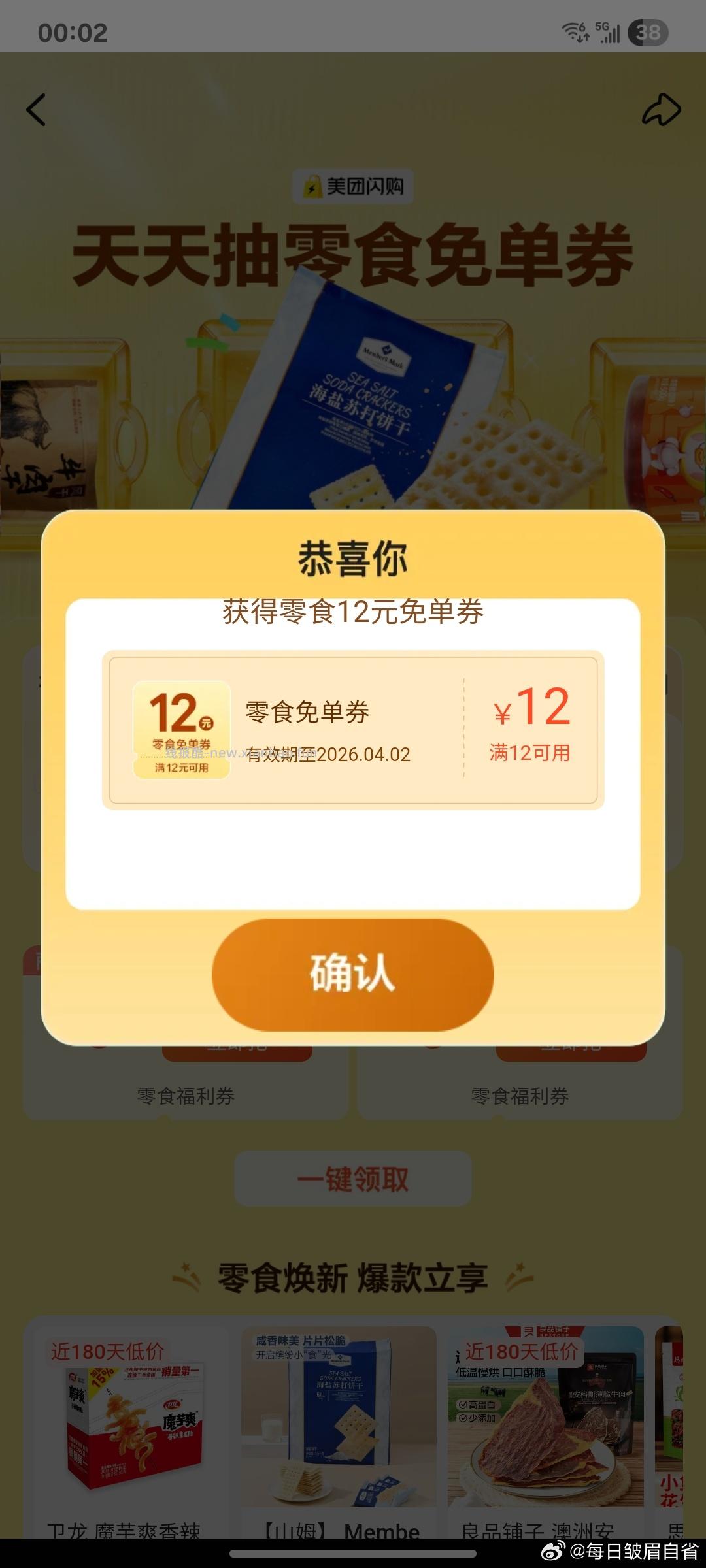Tap the right 零食福利券 label

pyautogui.click(x=521, y=1093)
